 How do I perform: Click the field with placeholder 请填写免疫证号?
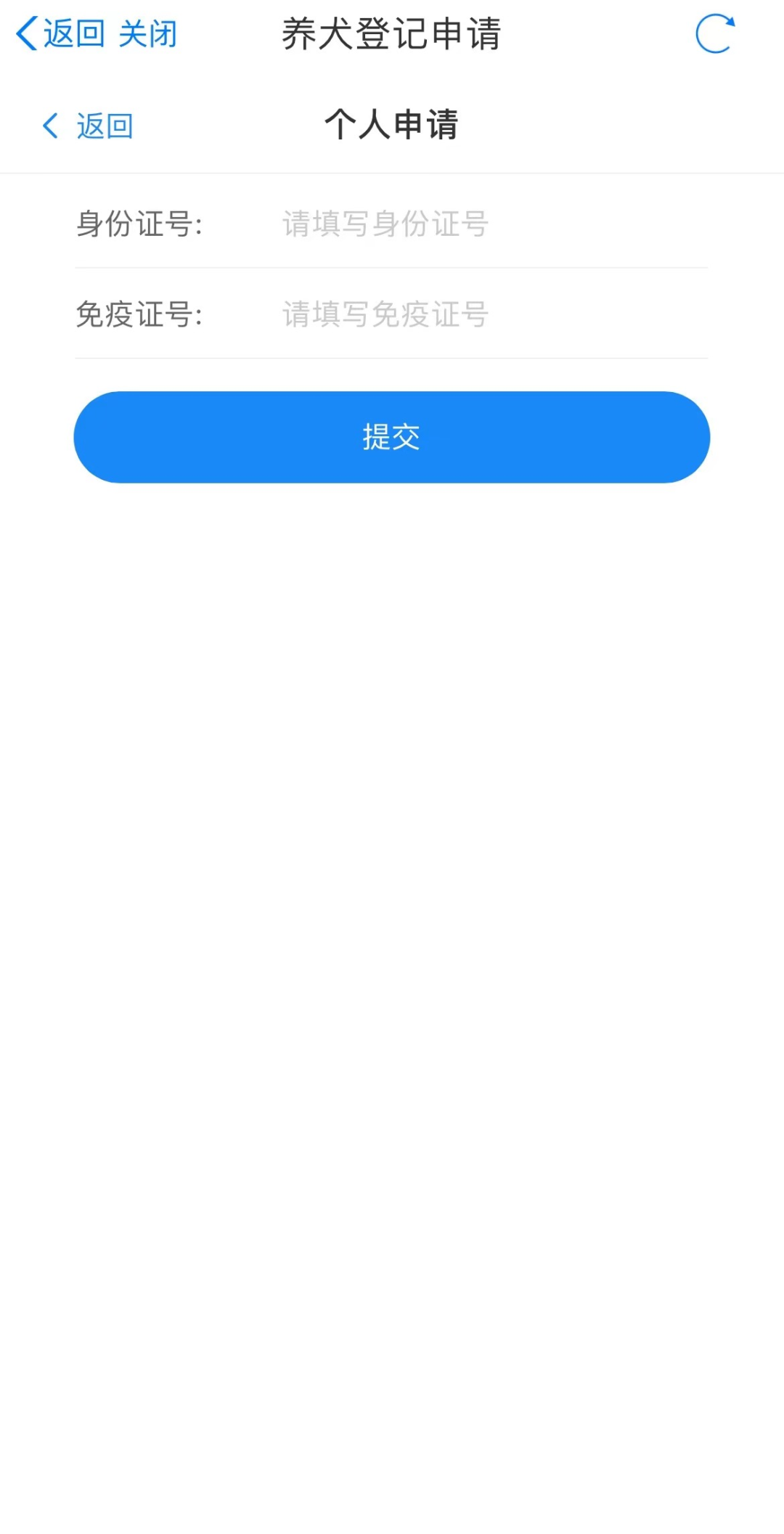tap(486, 315)
